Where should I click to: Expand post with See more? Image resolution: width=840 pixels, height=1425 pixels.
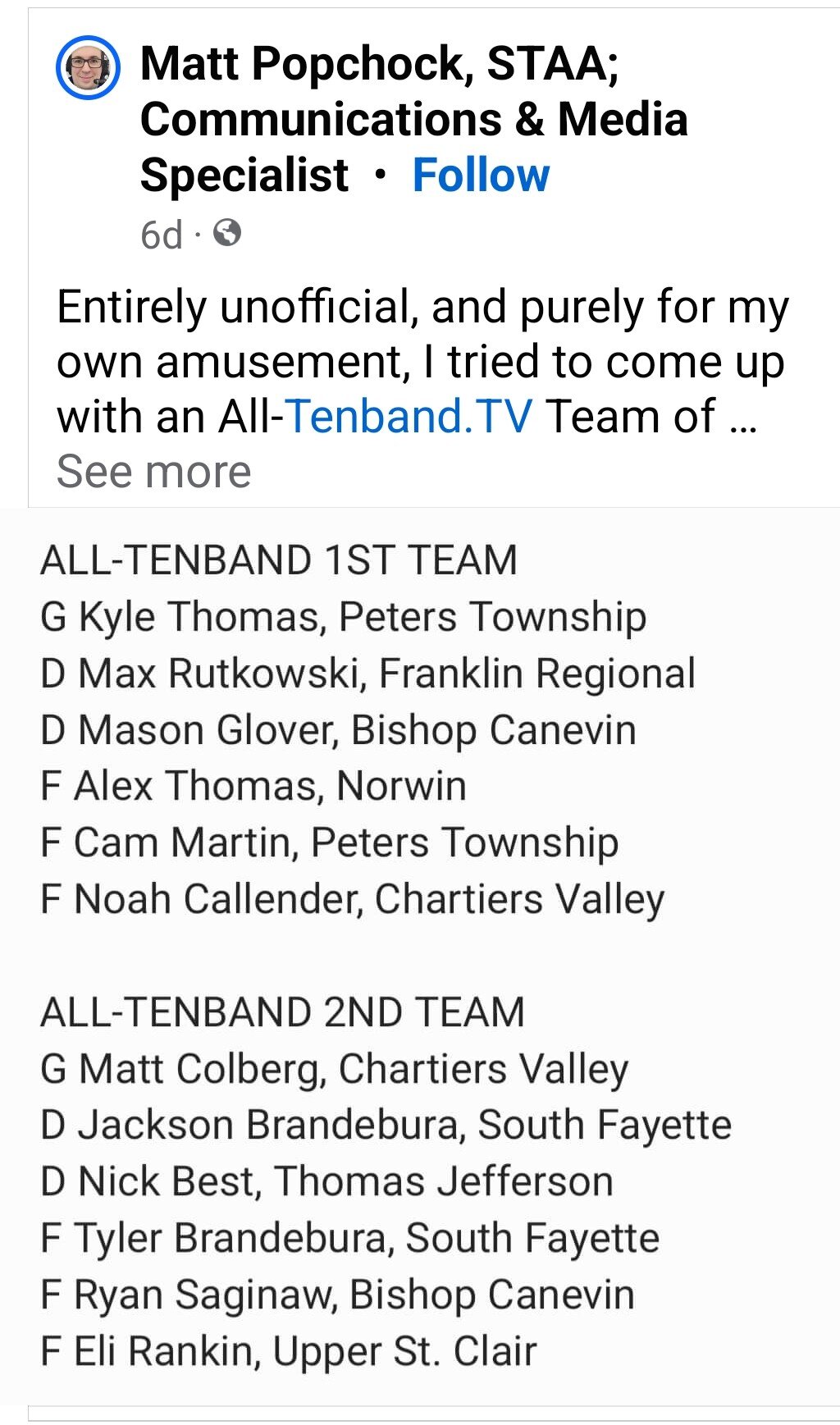pyautogui.click(x=154, y=472)
